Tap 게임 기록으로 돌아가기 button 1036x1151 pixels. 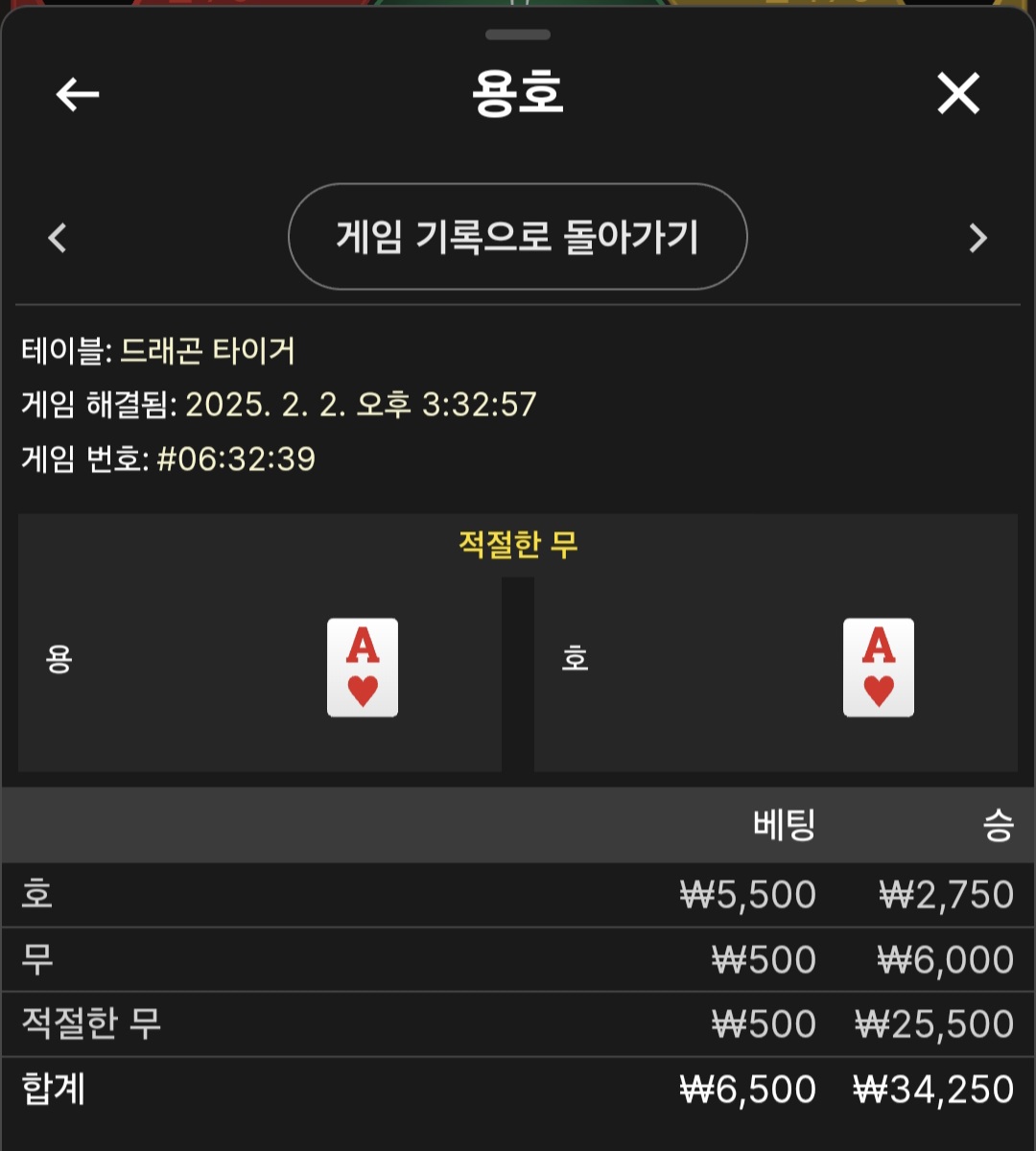[x=517, y=237]
